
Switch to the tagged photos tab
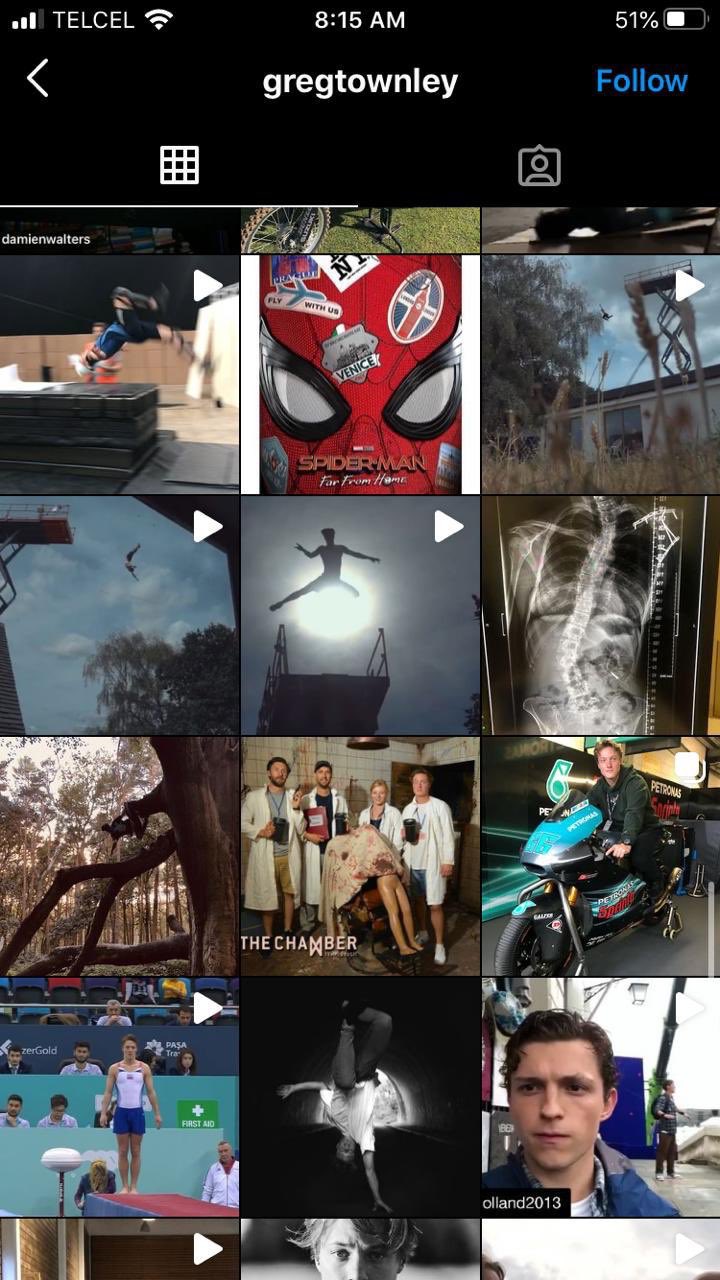tap(539, 166)
